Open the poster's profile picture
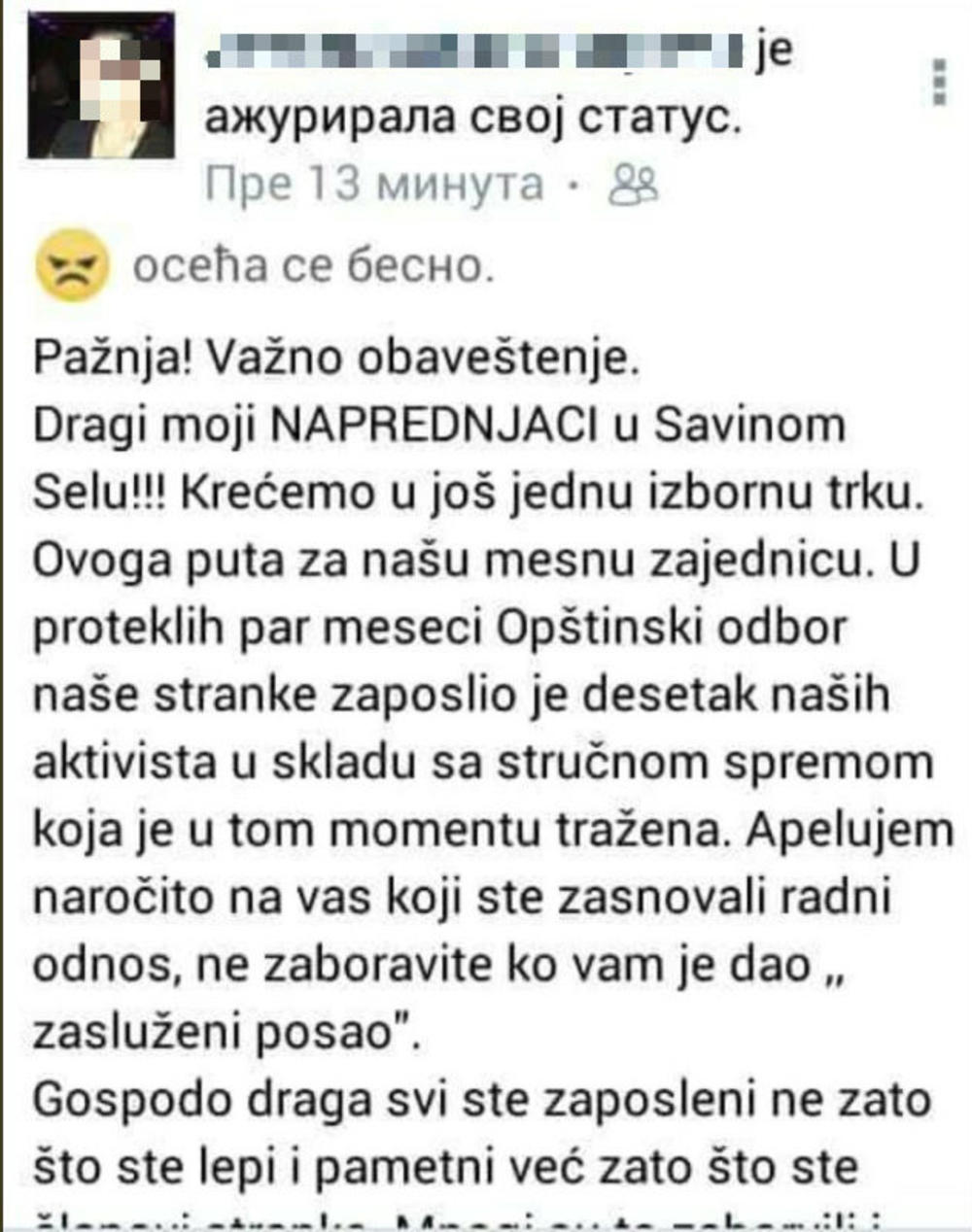This screenshot has width=972, height=1232. point(101,86)
